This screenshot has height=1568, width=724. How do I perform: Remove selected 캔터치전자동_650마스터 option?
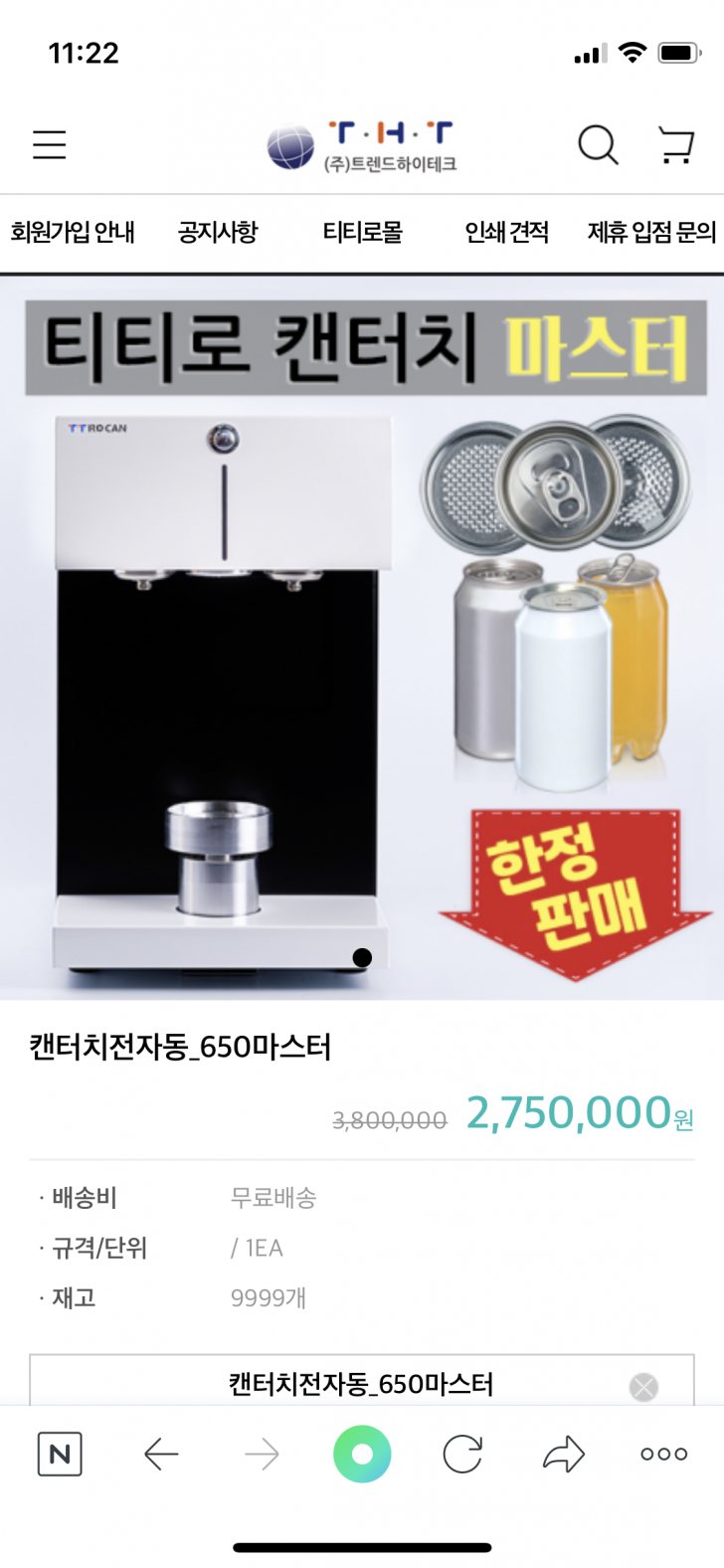tap(643, 1387)
